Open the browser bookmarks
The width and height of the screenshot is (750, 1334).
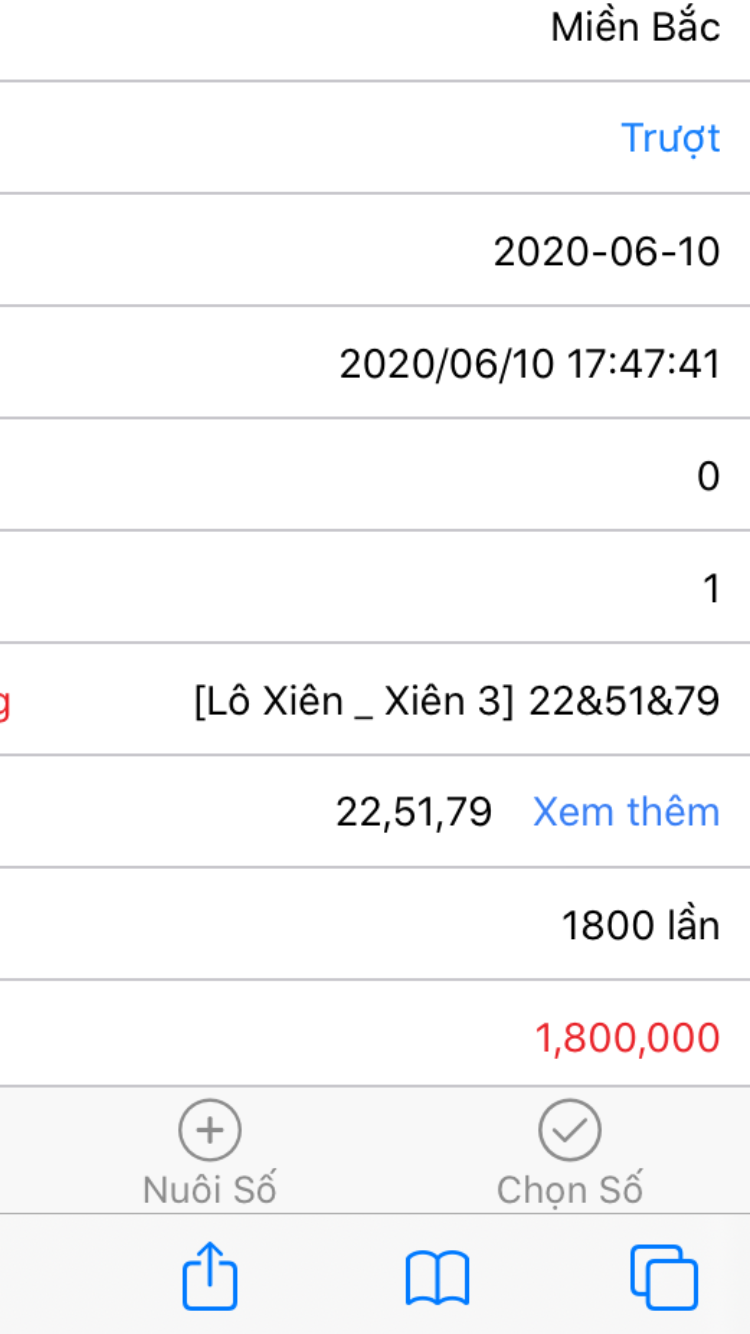click(437, 1278)
